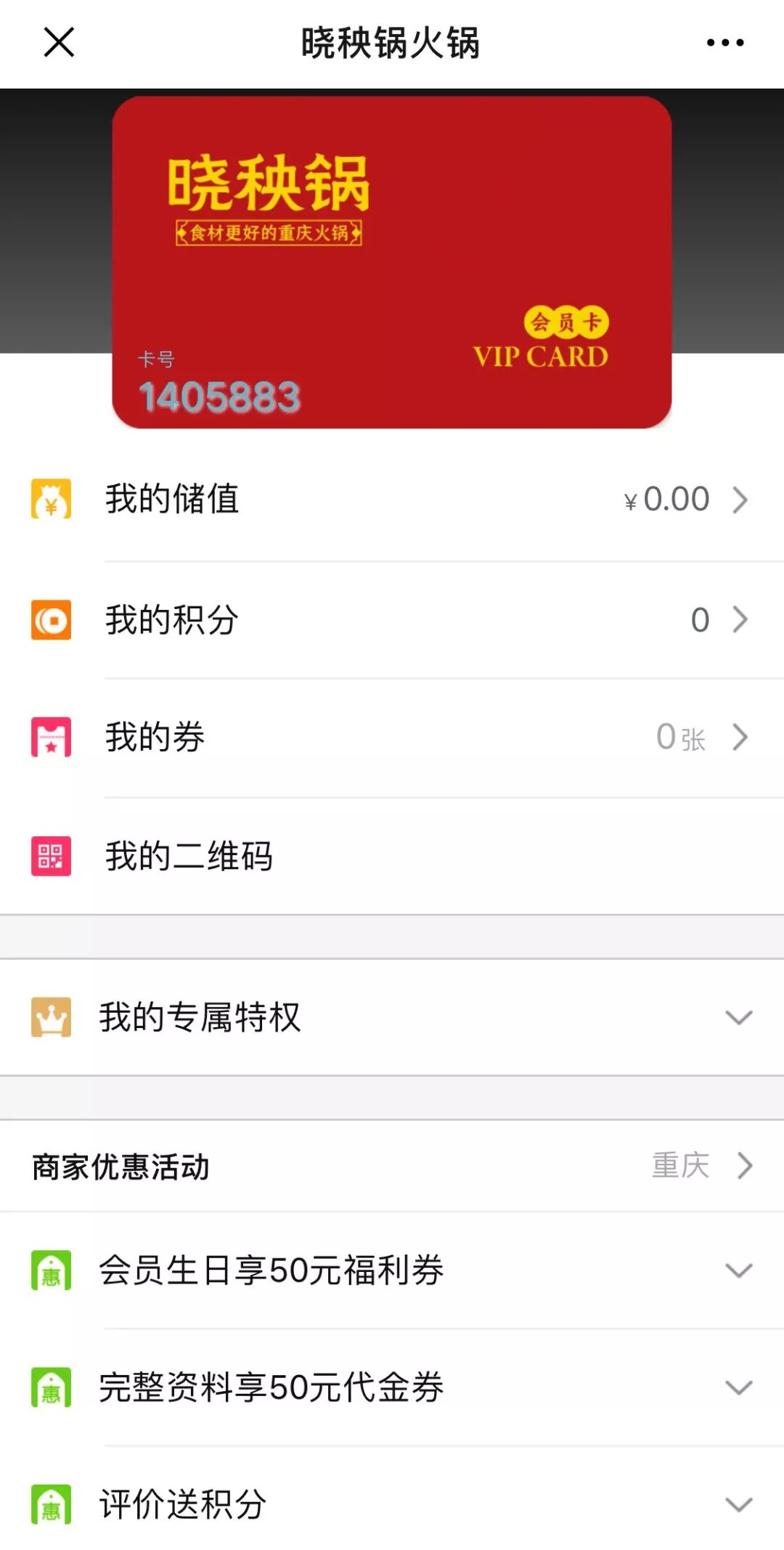Close the 晓秧锅火锅 page
784x1550 pixels.
pyautogui.click(x=59, y=42)
